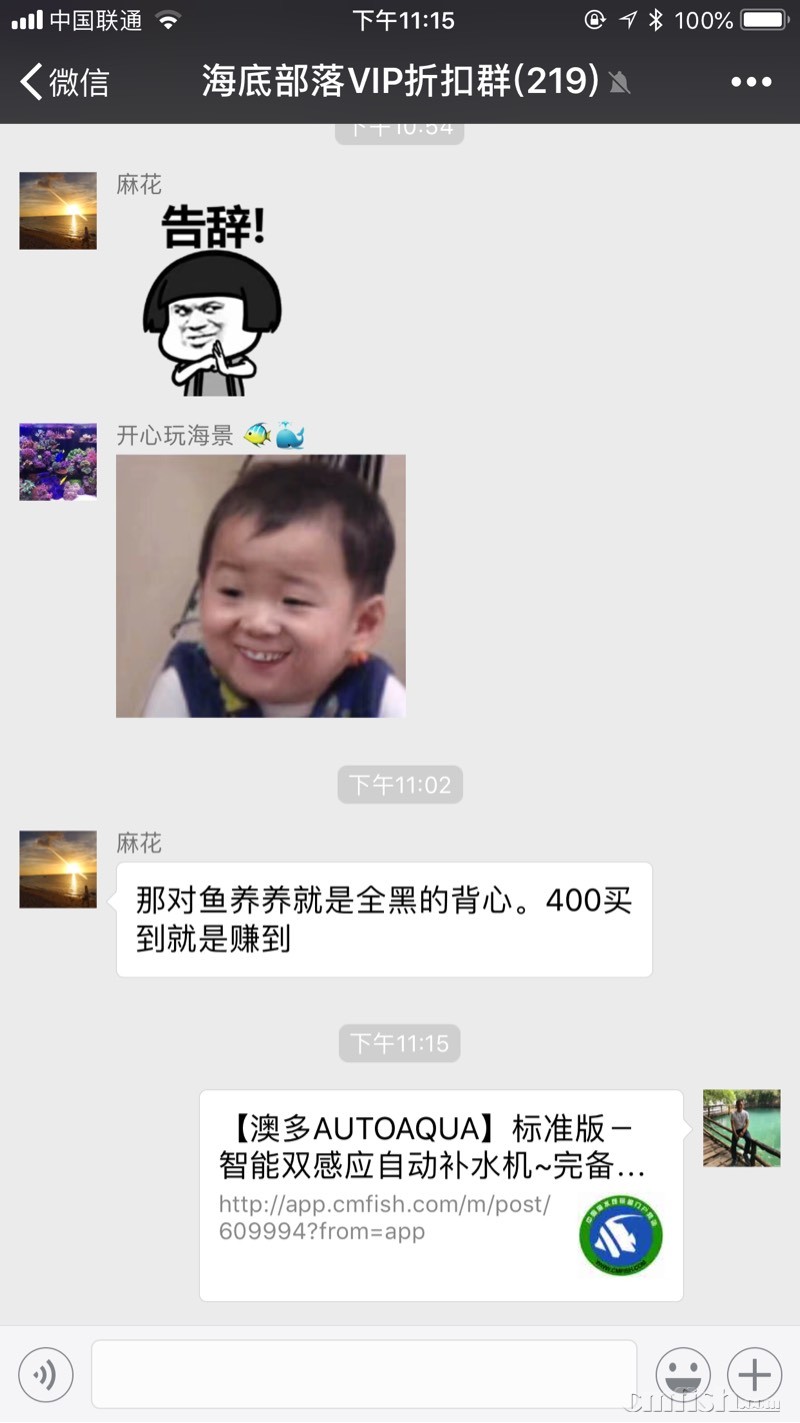This screenshot has height=1423, width=800.
Task: Tap the message text input field
Action: [x=364, y=1375]
